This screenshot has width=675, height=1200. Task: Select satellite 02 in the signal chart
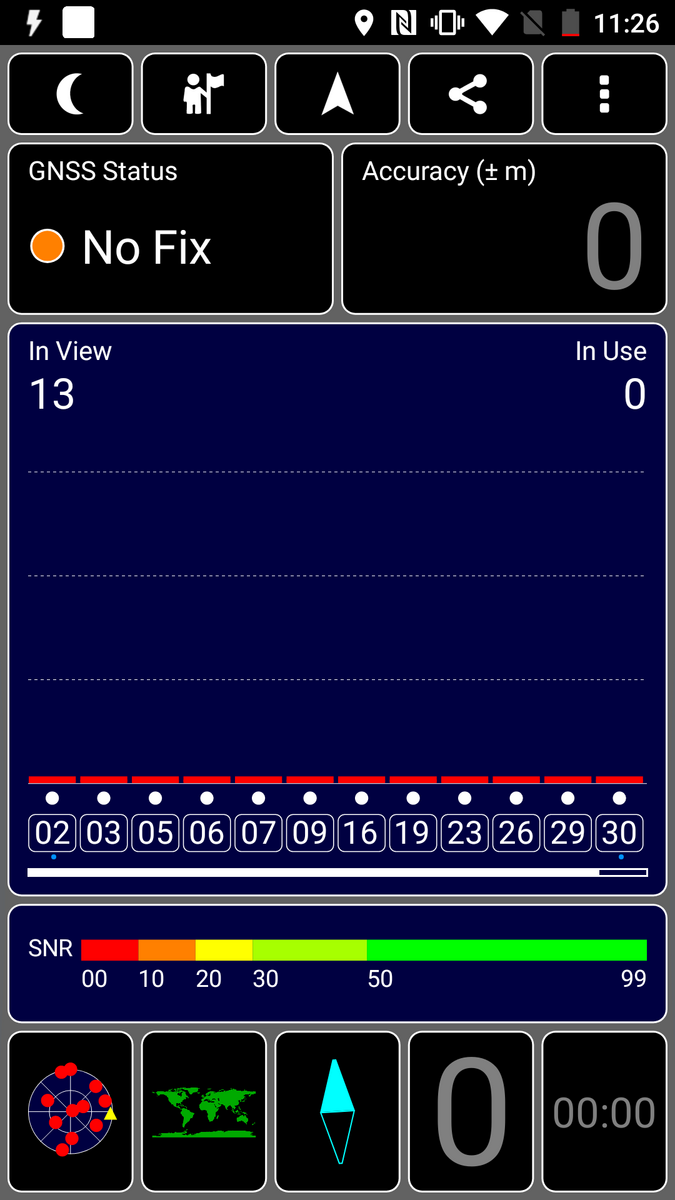pyautogui.click(x=53, y=832)
